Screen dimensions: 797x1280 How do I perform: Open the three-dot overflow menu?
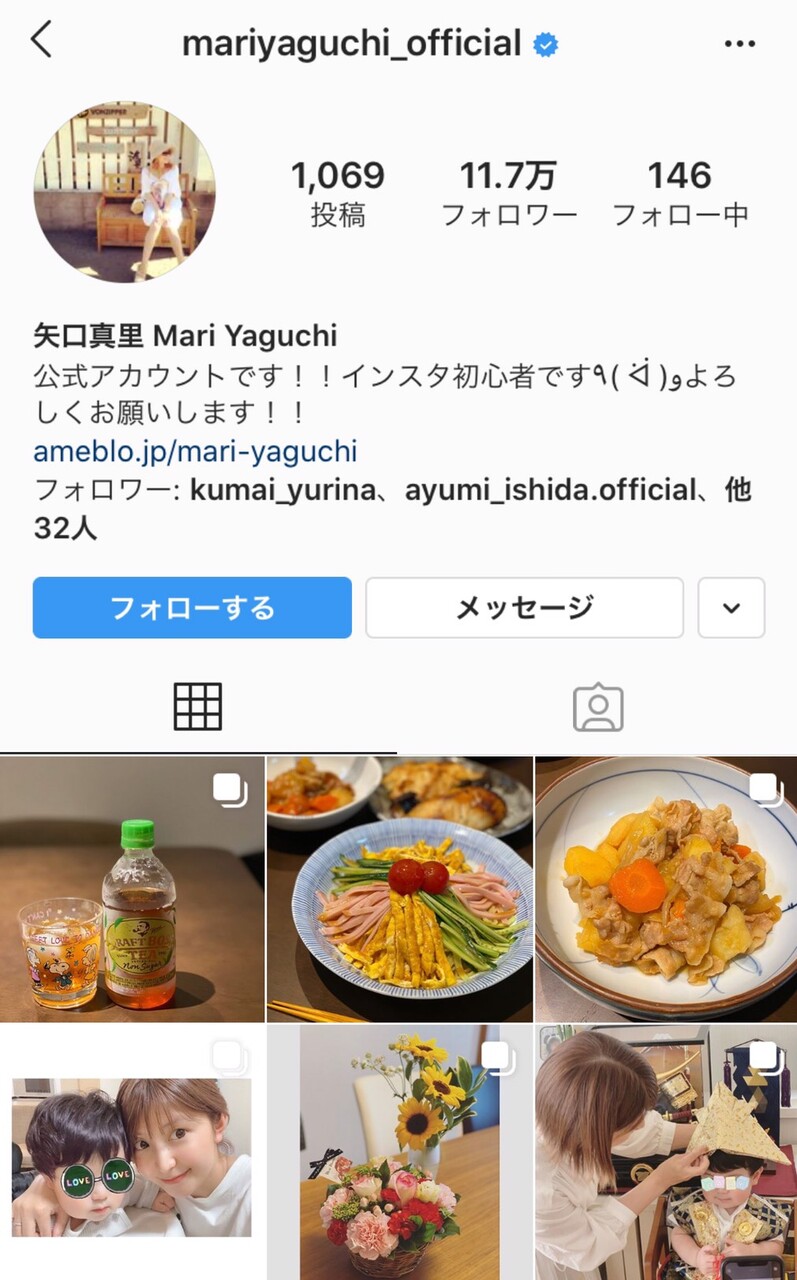tap(739, 43)
